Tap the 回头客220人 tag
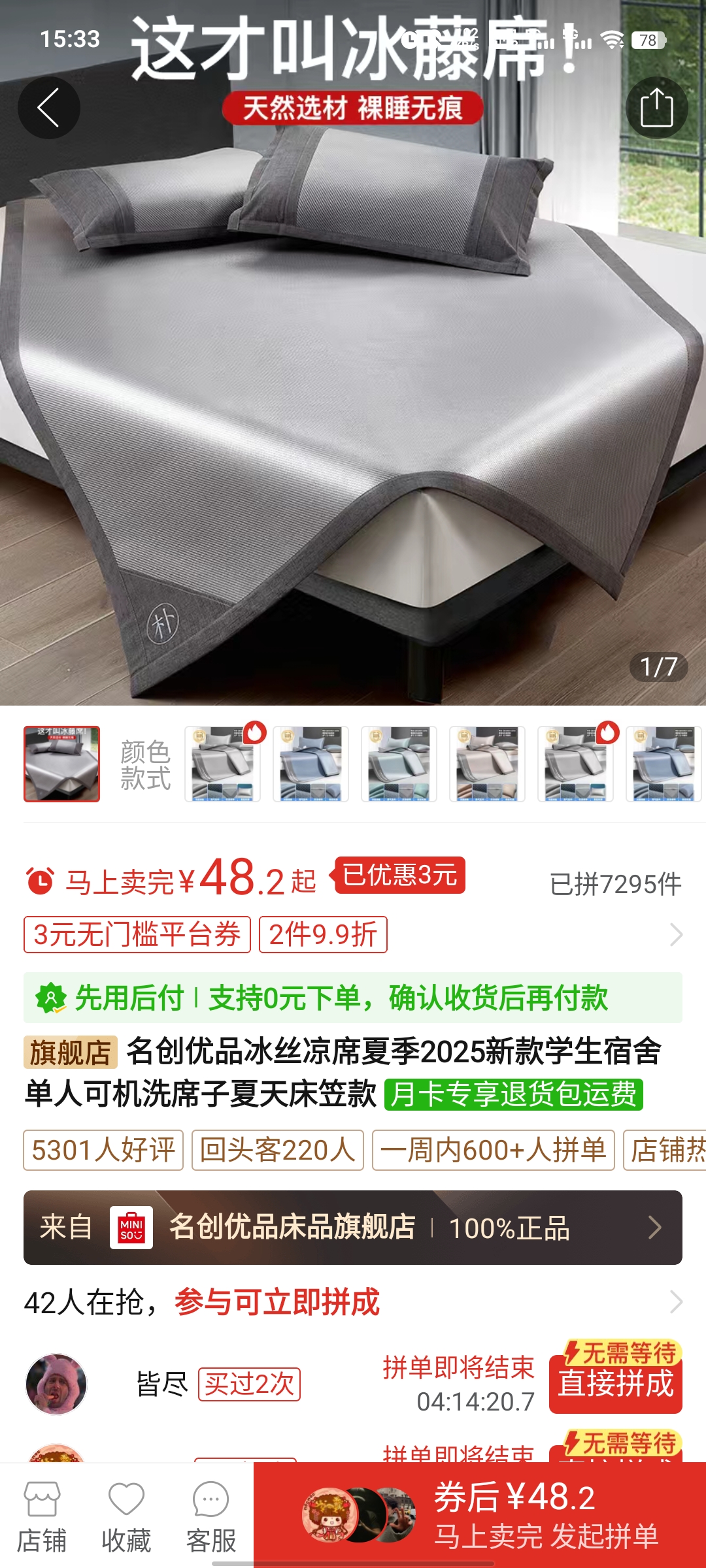 click(277, 1150)
